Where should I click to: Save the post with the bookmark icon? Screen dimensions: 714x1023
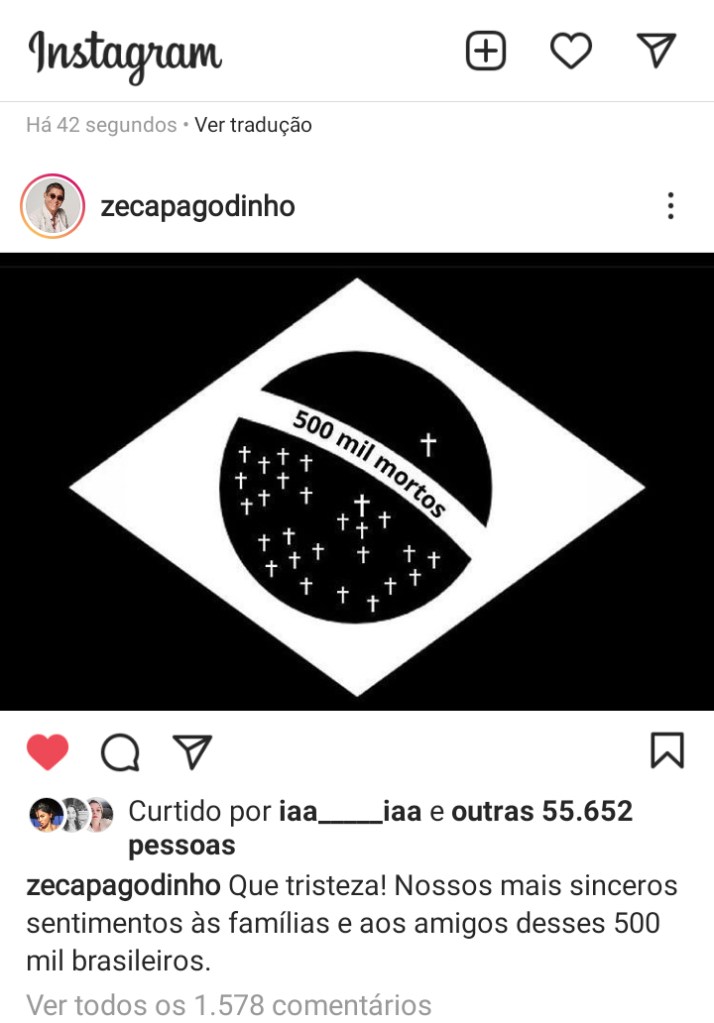tap(667, 751)
